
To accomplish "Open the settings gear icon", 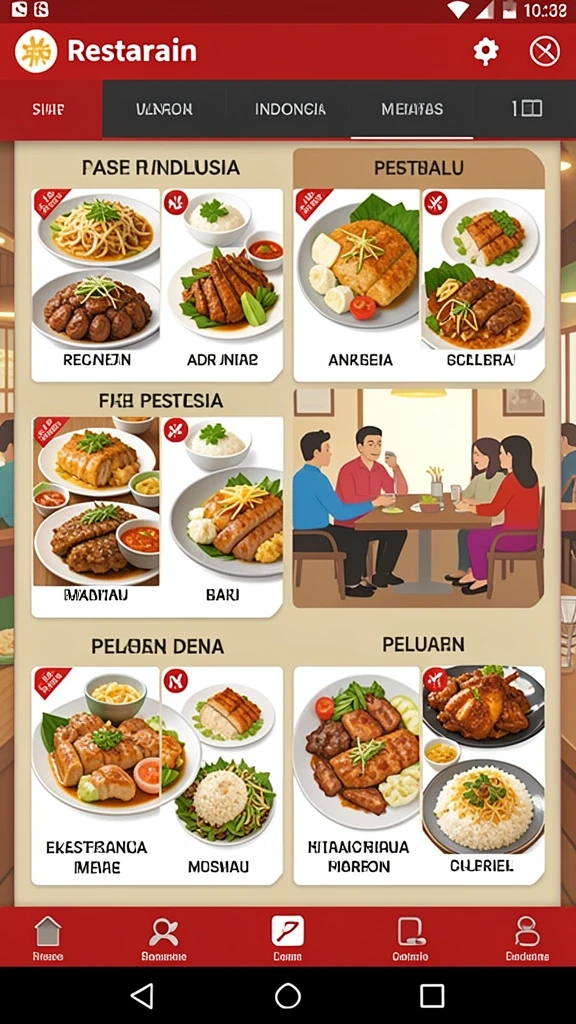I will click(x=485, y=51).
